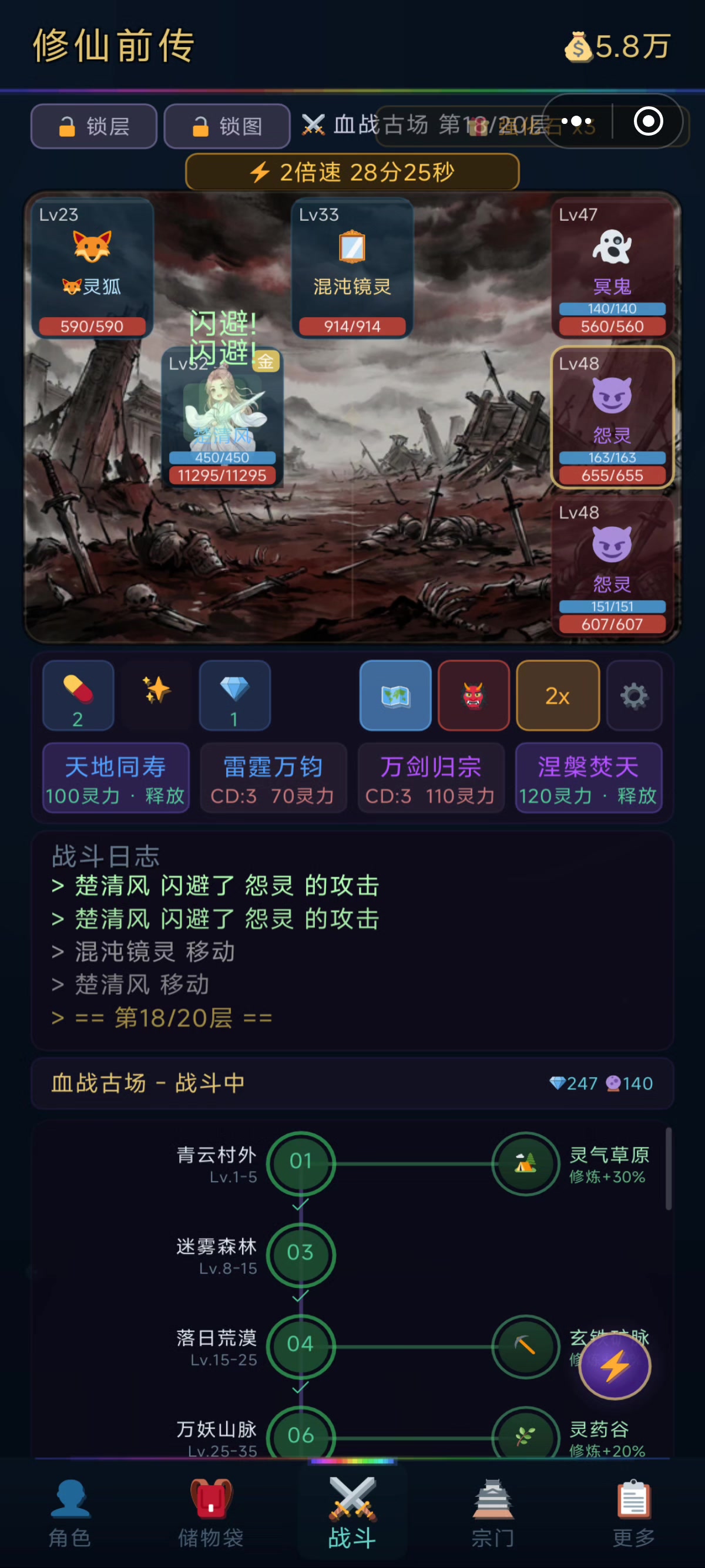705x1568 pixels.
Task: Open the world map button
Action: pos(395,695)
